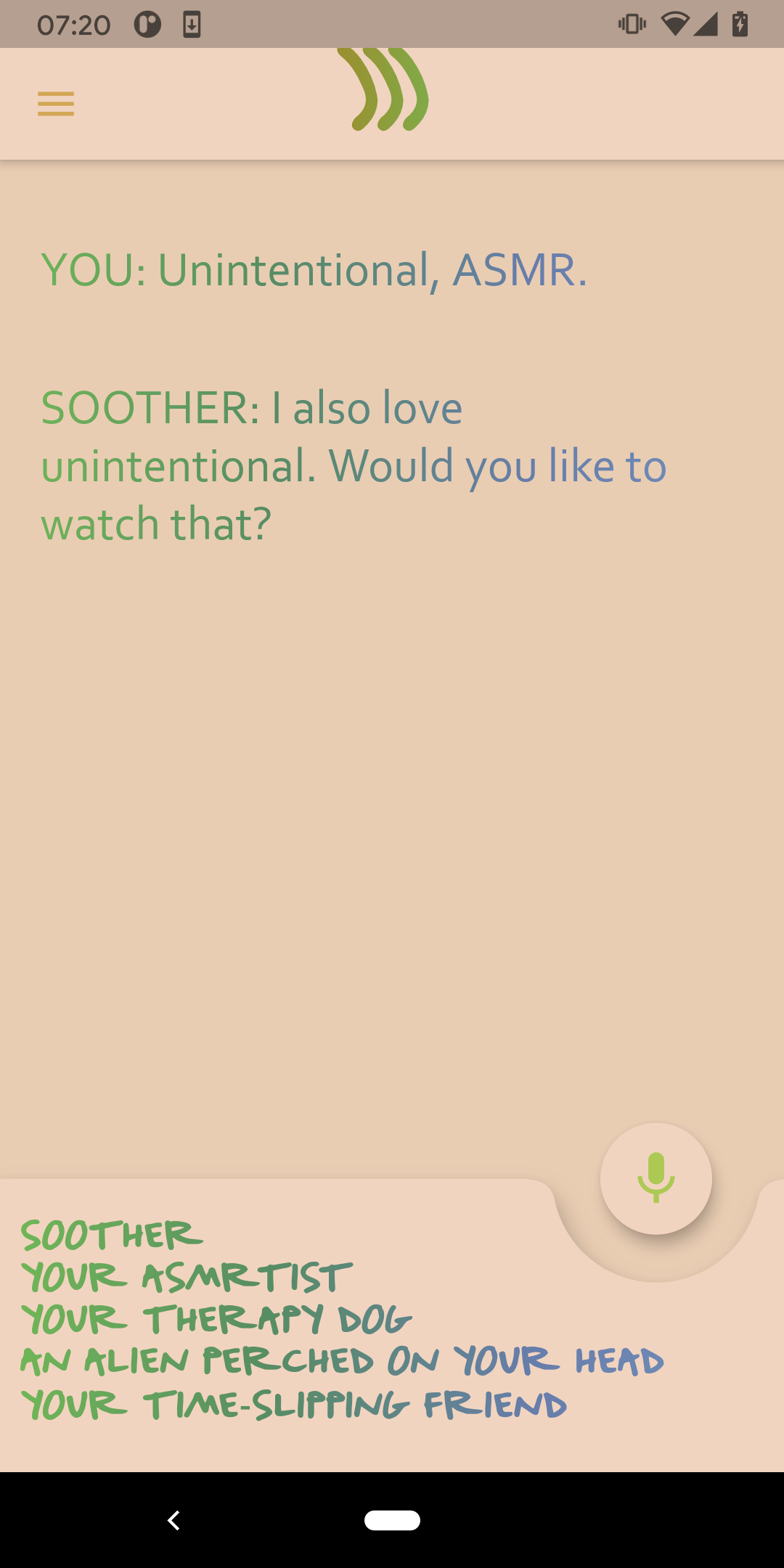This screenshot has width=784, height=1568.
Task: Tap the vibrate mode status icon
Action: tap(631, 24)
